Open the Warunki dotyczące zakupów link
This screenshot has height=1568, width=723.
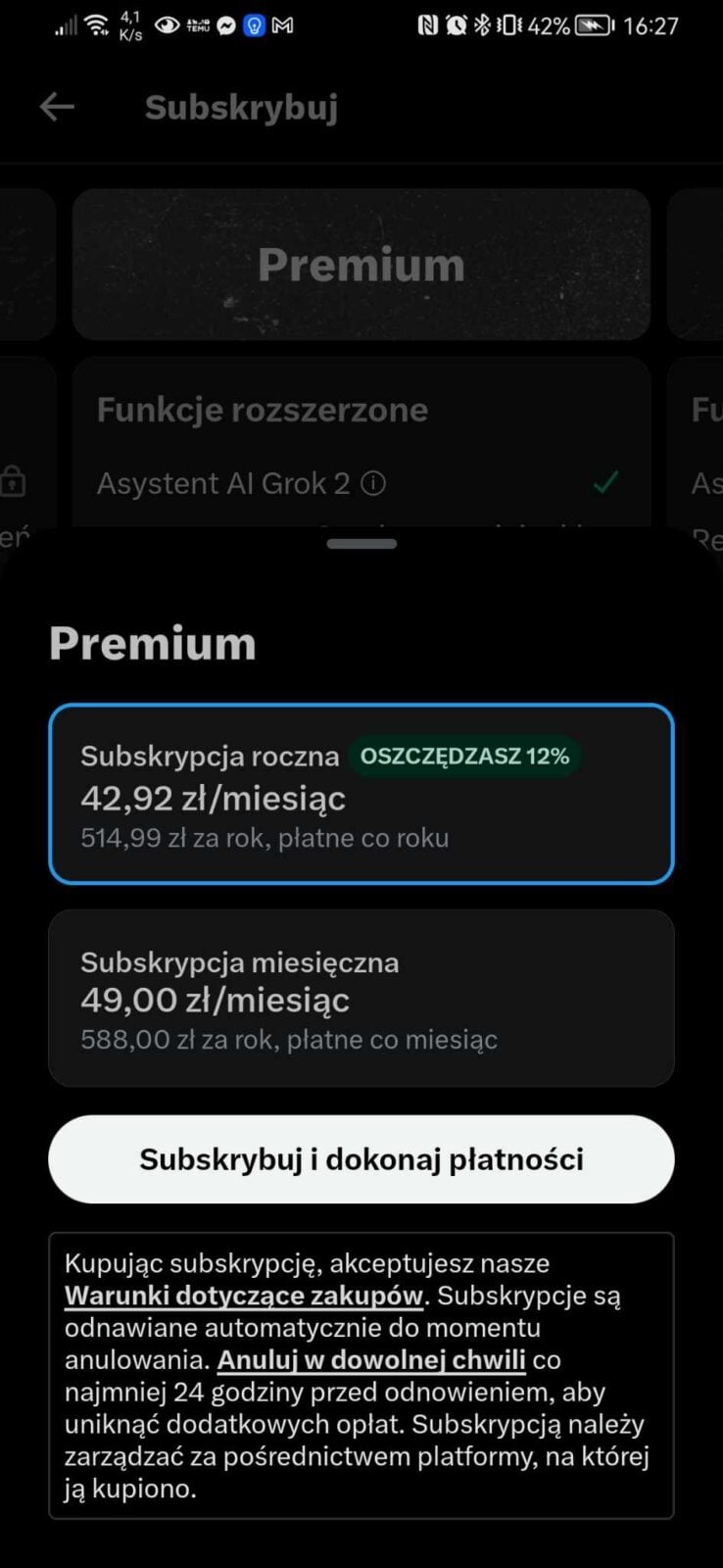[x=244, y=1296]
